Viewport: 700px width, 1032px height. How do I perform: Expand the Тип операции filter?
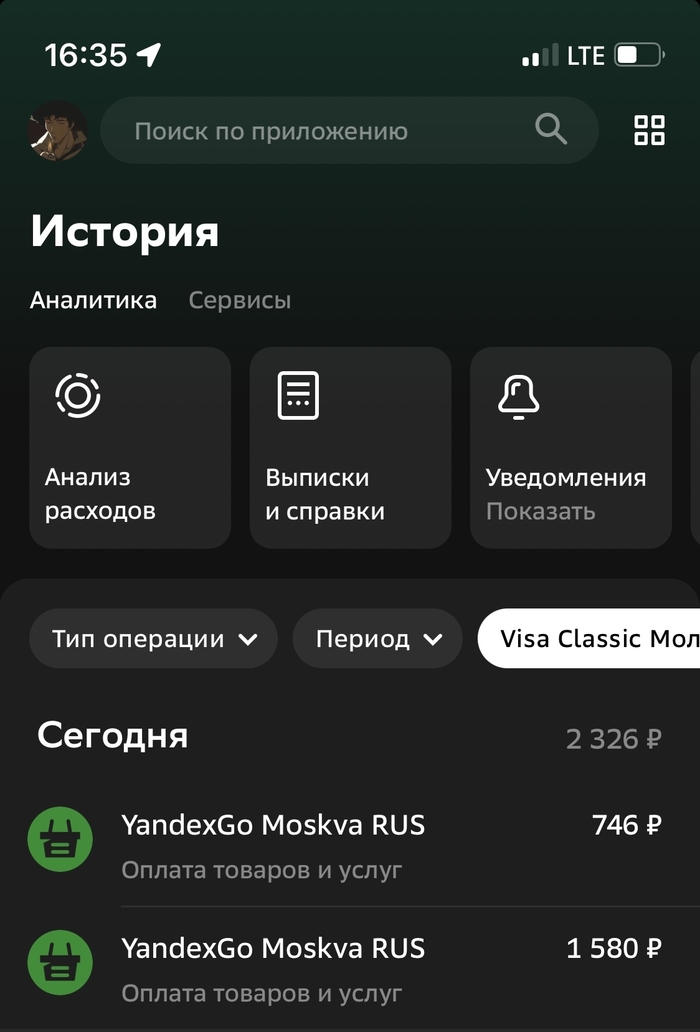(x=153, y=639)
